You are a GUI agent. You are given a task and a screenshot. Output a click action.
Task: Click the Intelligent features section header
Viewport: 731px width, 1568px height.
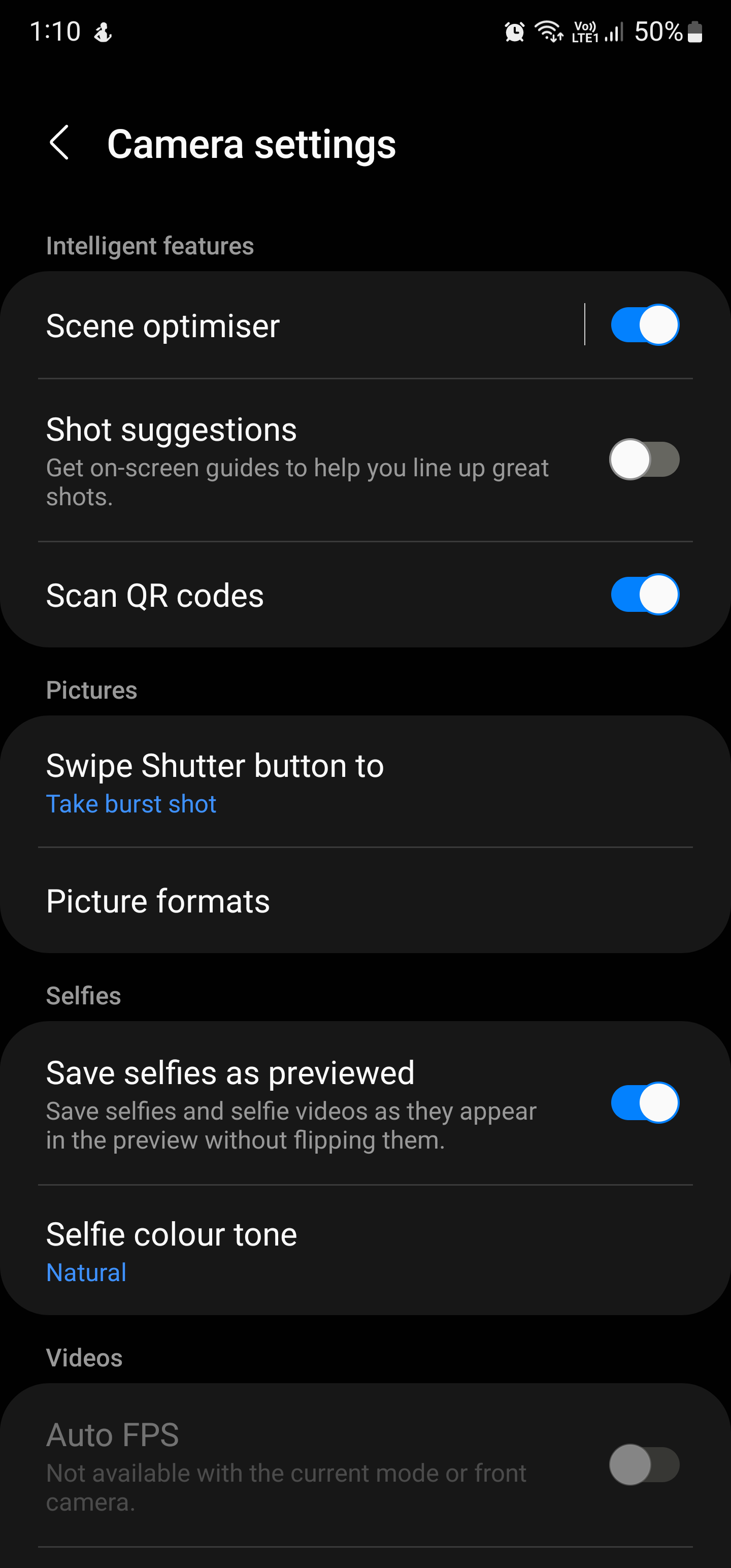point(150,246)
